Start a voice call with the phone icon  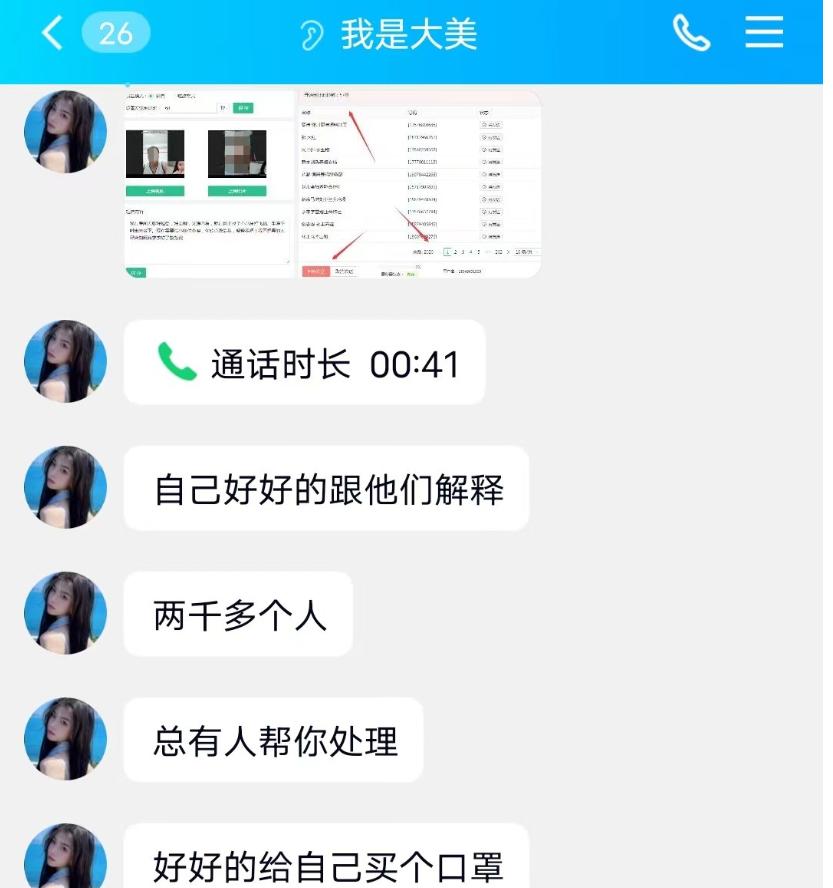(x=693, y=31)
